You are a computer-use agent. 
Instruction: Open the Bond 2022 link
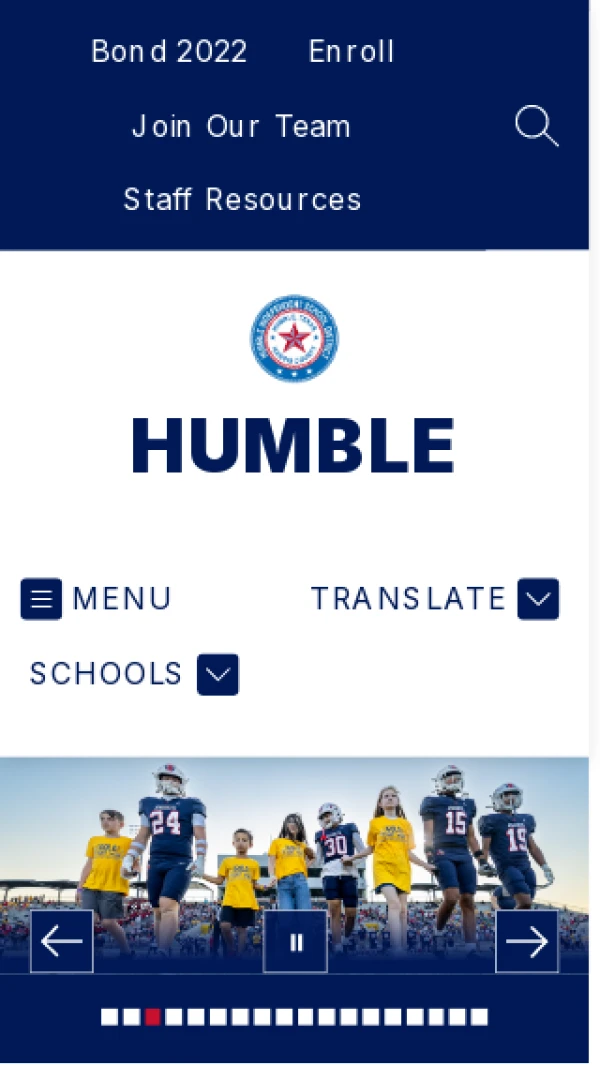(169, 52)
